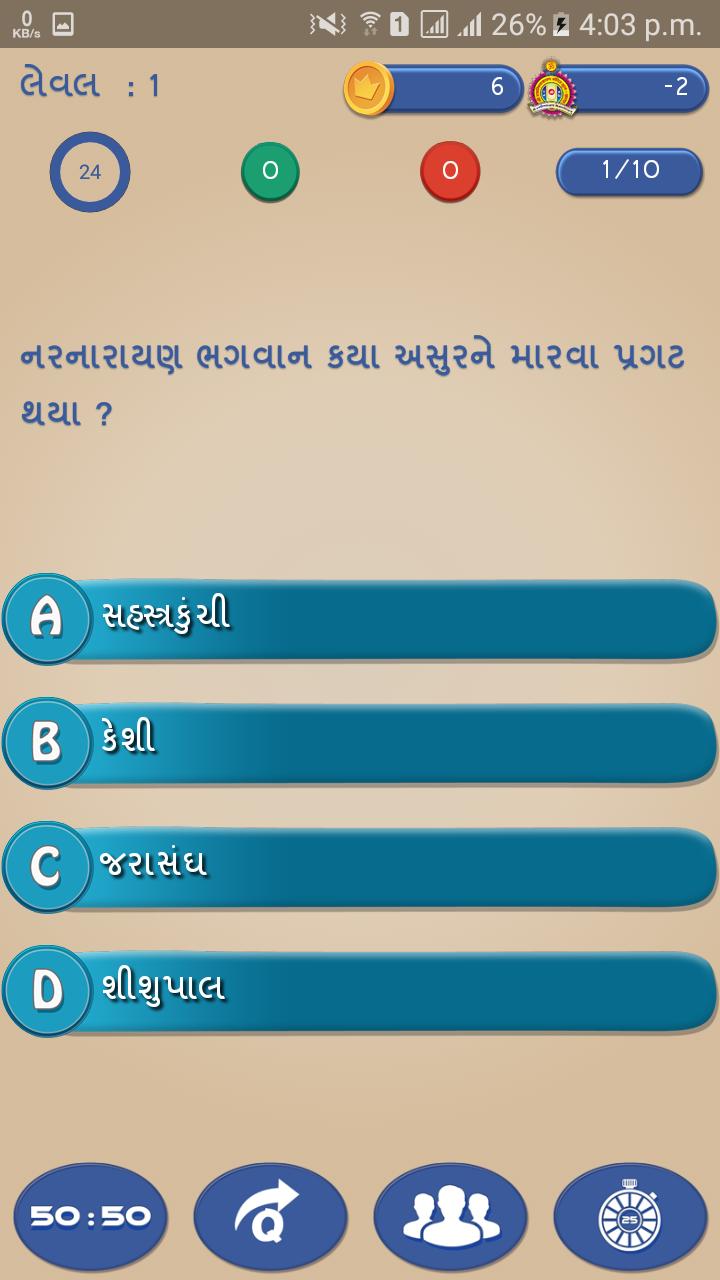720x1280 pixels.
Task: Tap the red wrong answers counter
Action: pyautogui.click(x=450, y=171)
